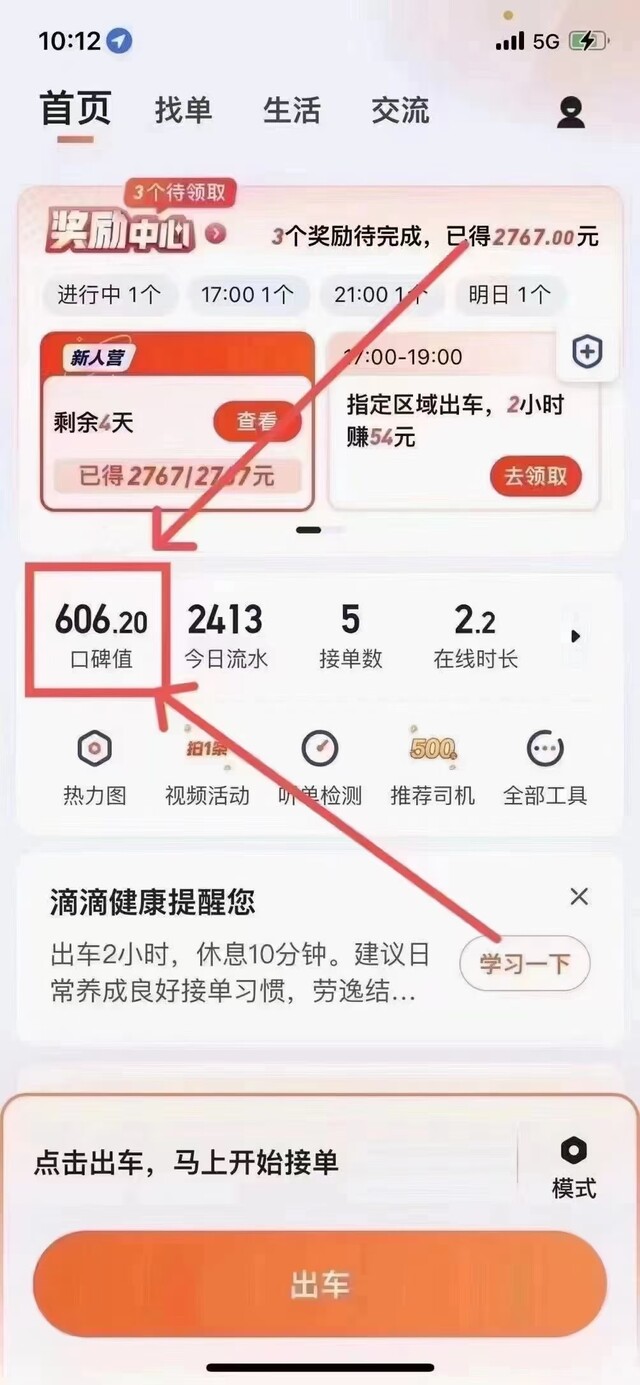The height and width of the screenshot is (1385, 640).
Task: Expand more stats with the arrow
Action: (575, 636)
